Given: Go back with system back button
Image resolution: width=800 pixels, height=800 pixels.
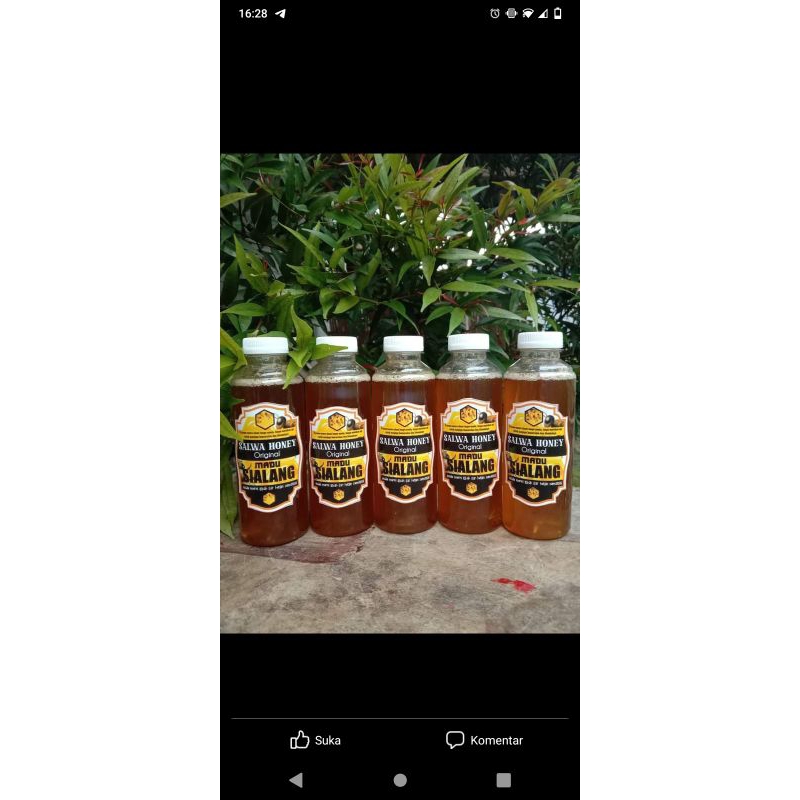Looking at the screenshot, I should coord(296,780).
